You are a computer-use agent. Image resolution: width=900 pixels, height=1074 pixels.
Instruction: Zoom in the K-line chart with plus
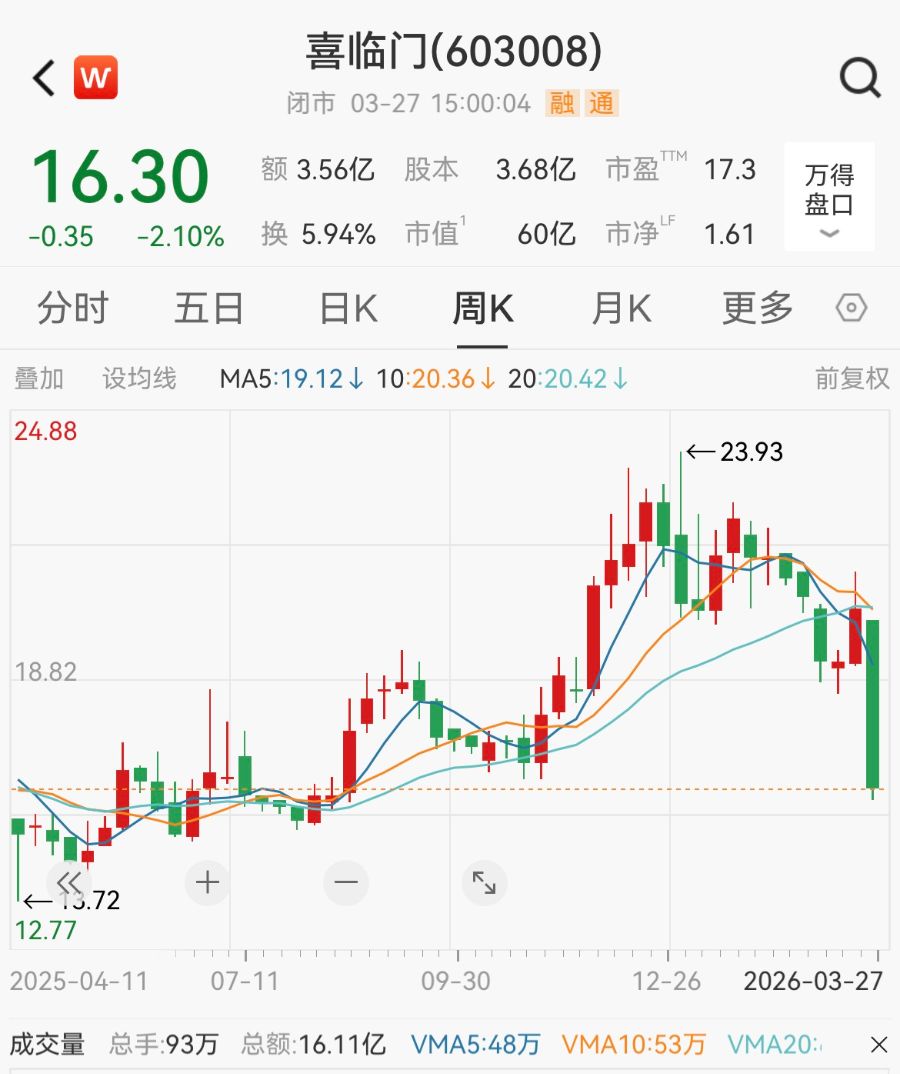(x=208, y=883)
